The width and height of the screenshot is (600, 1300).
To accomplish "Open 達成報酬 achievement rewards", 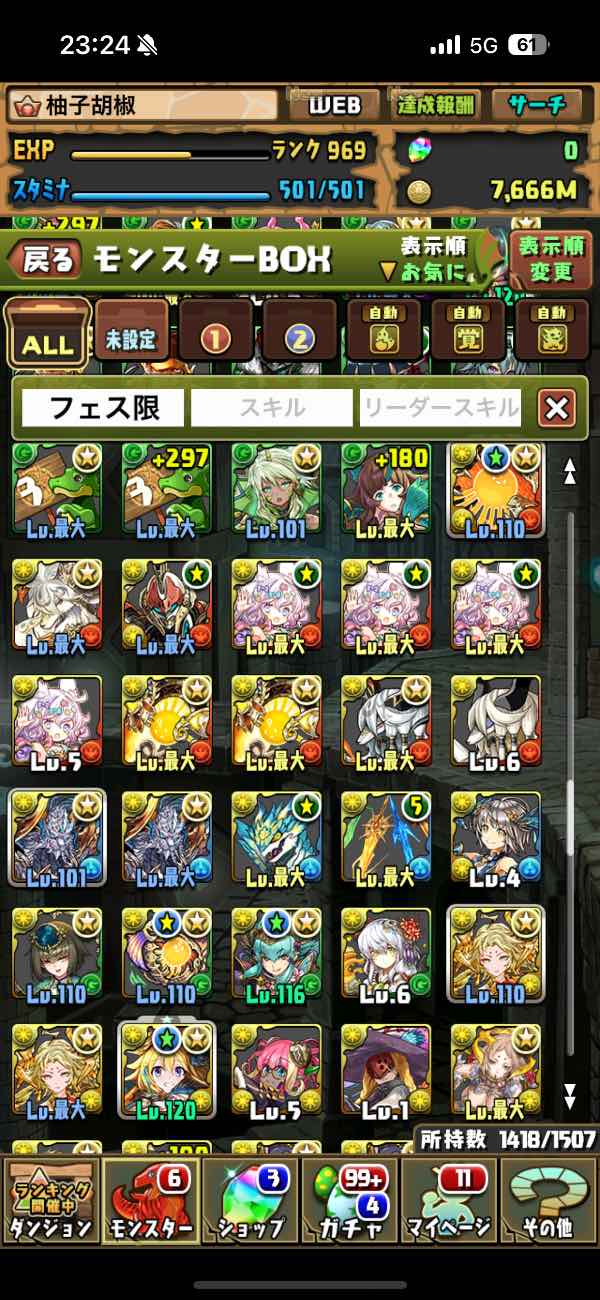I will (436, 105).
